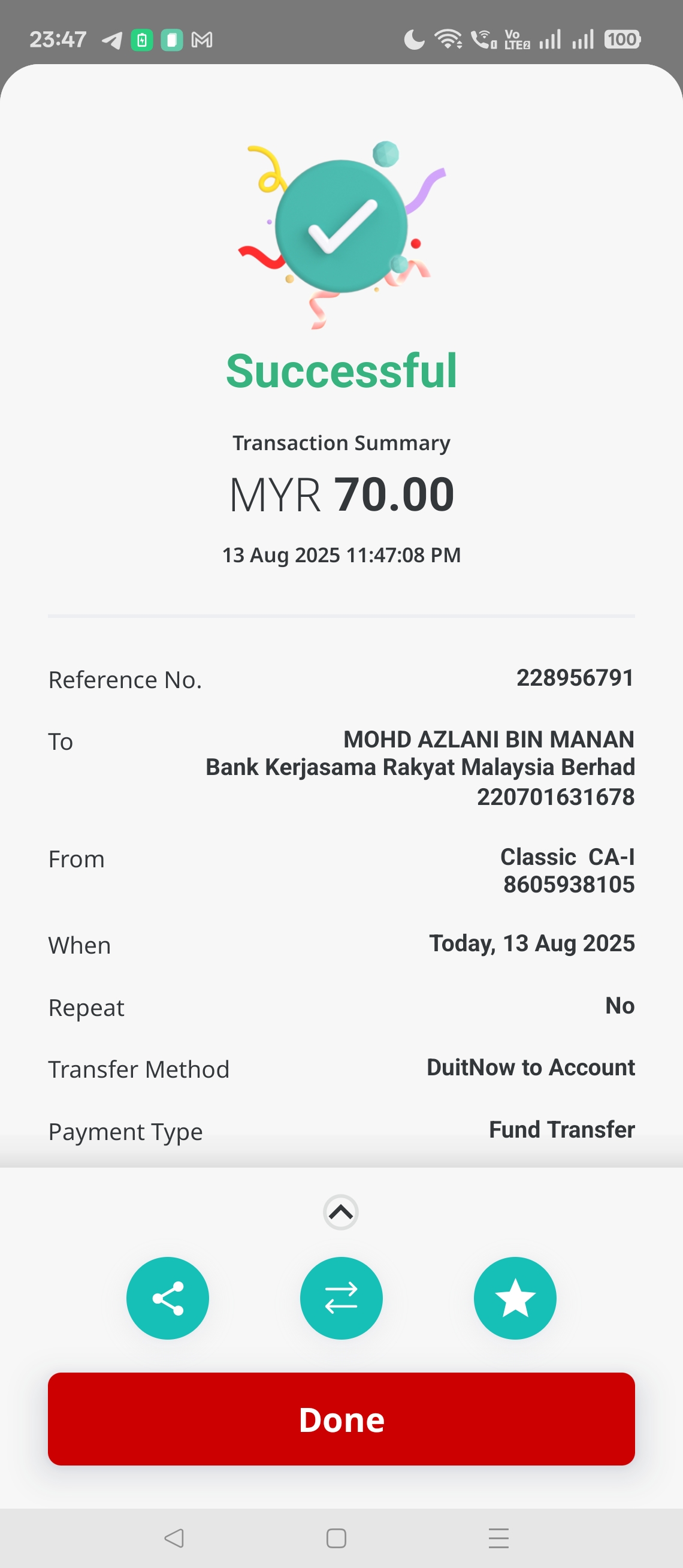
Task: Expand the details with the up chevron
Action: 340,1212
